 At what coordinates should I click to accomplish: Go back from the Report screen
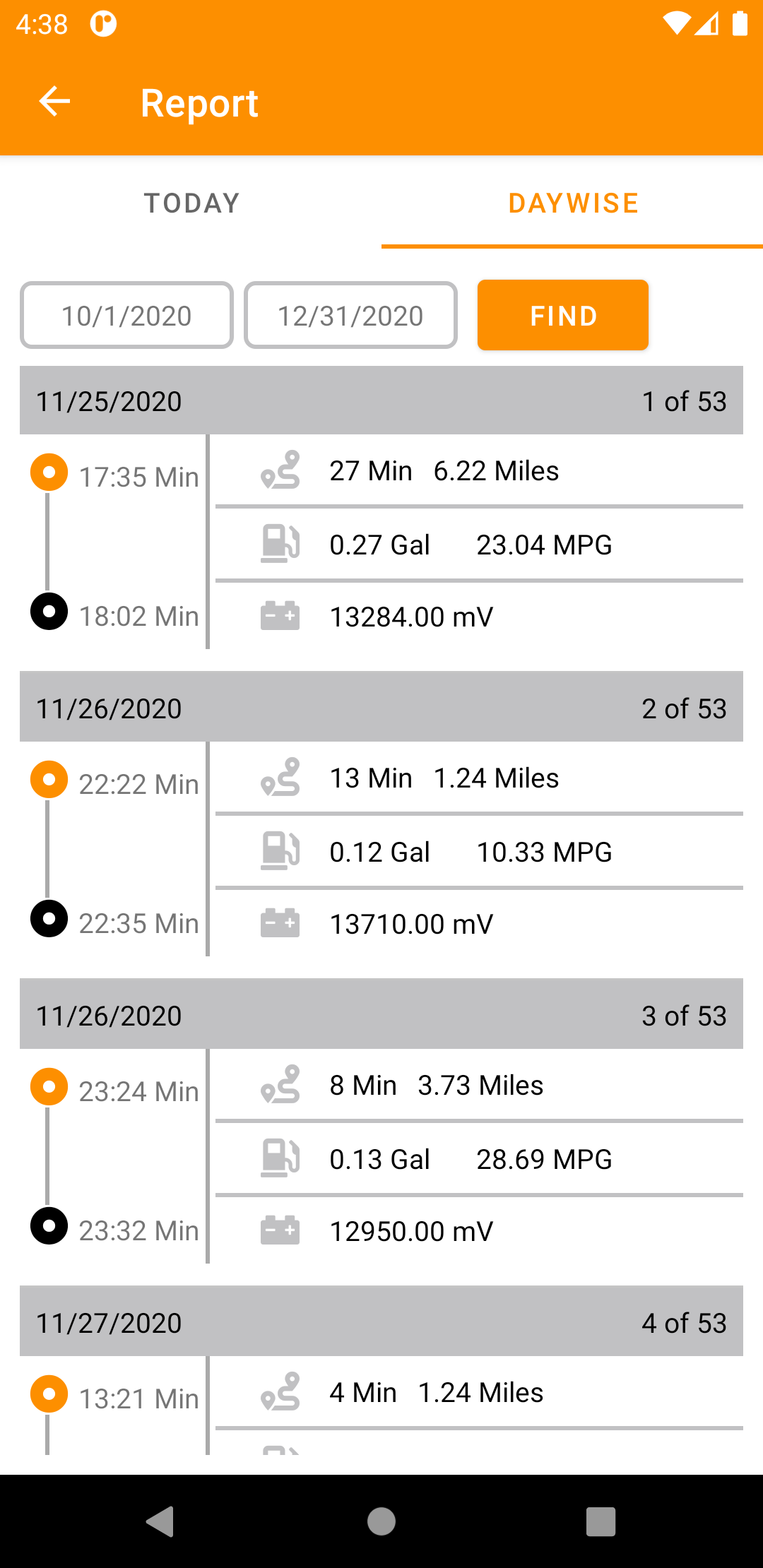(54, 102)
